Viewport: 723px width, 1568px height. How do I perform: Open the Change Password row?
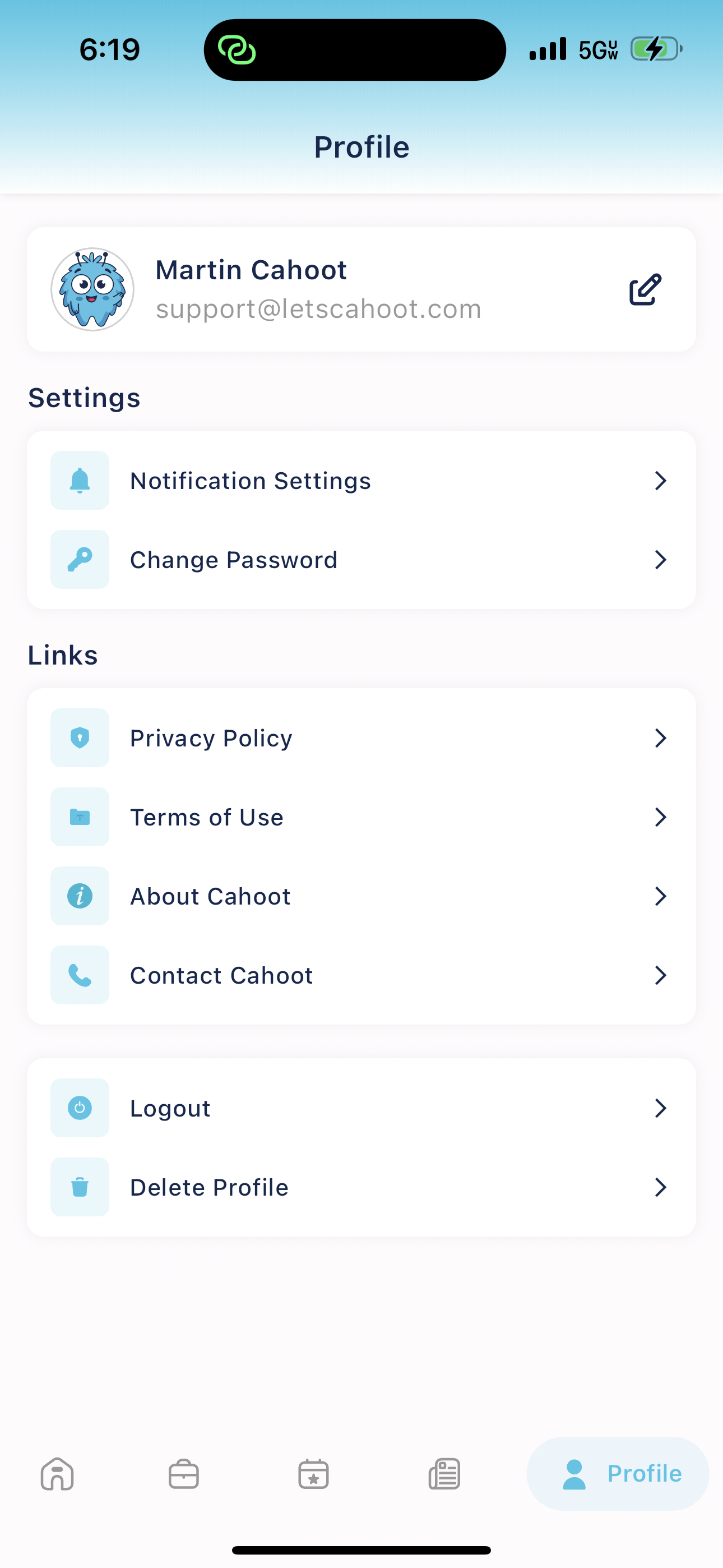[x=361, y=560]
